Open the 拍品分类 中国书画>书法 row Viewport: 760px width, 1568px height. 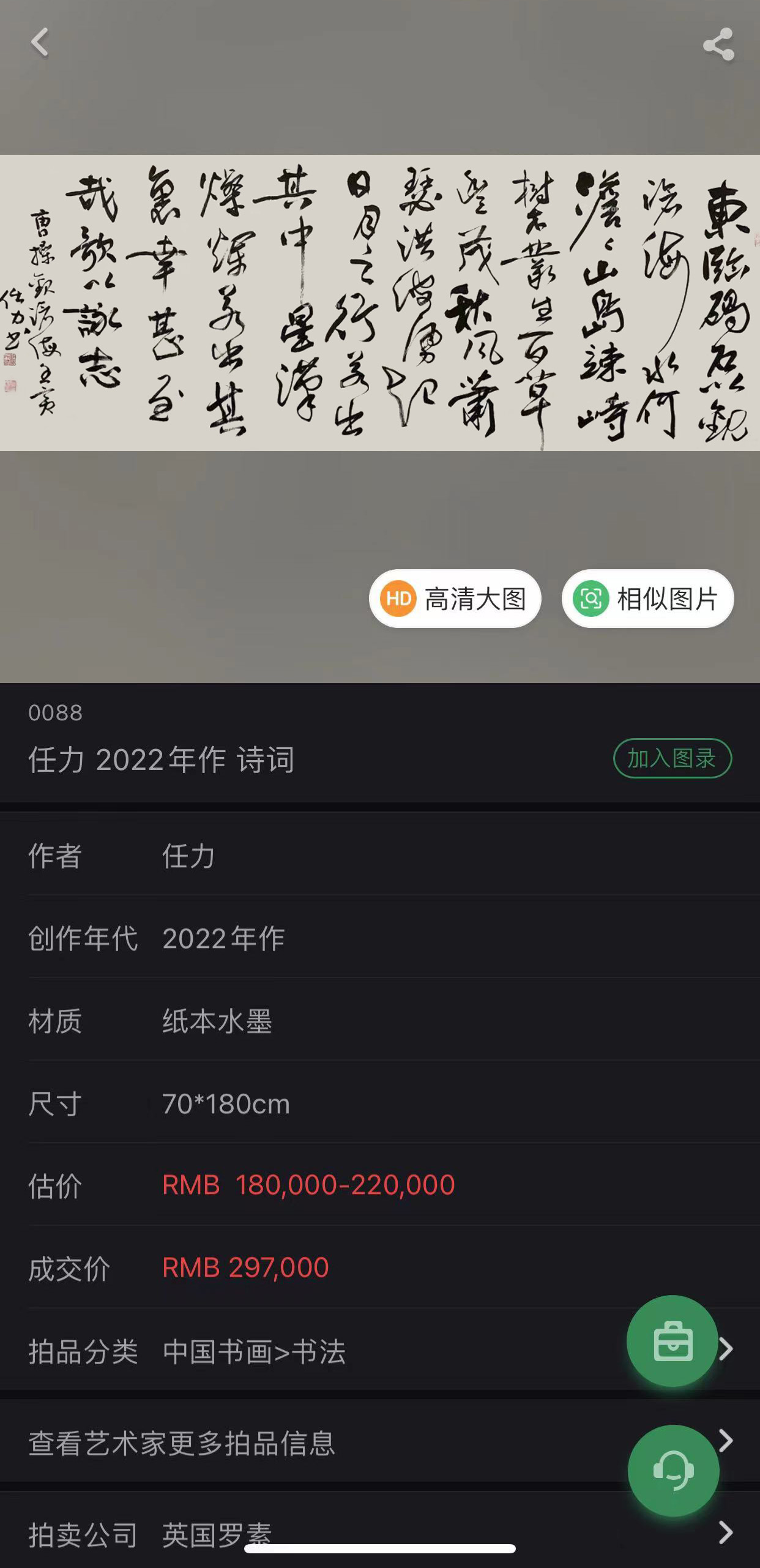pos(306,1351)
